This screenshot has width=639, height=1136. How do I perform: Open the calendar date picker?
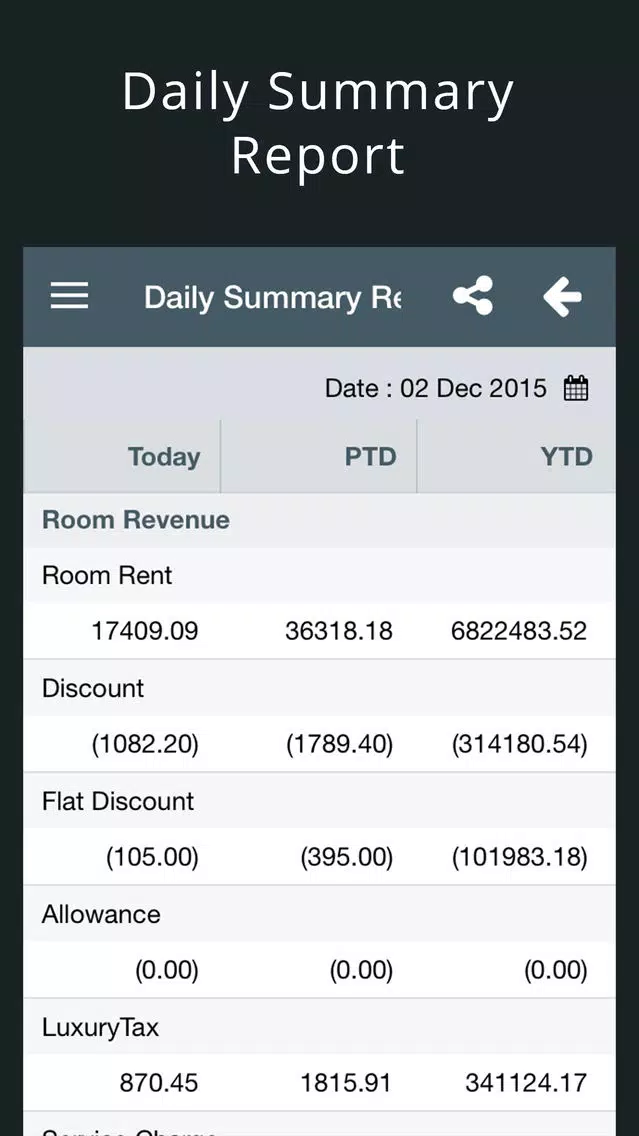coord(576,388)
